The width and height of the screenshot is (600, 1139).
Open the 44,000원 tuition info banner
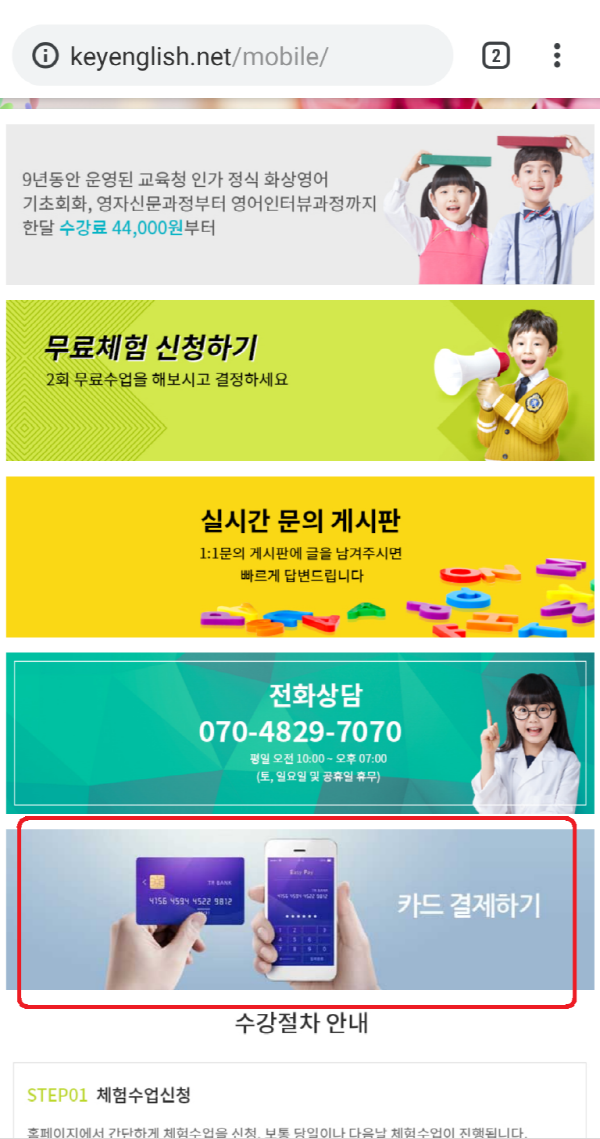(x=300, y=204)
